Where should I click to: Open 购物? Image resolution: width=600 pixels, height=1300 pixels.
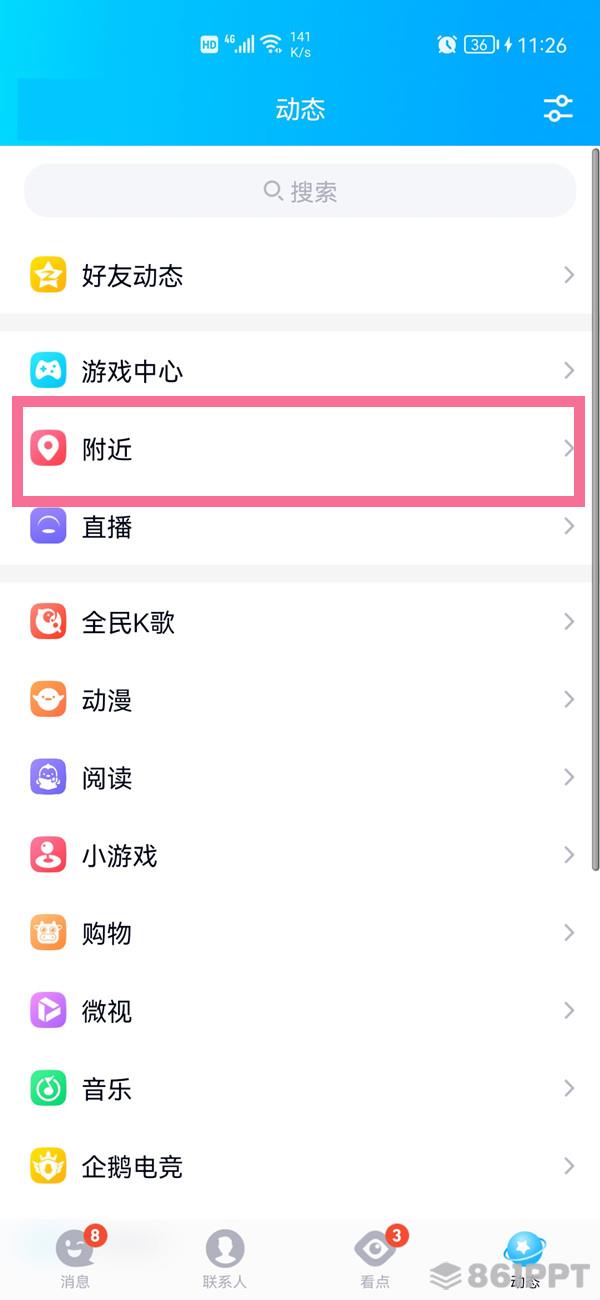(x=300, y=933)
